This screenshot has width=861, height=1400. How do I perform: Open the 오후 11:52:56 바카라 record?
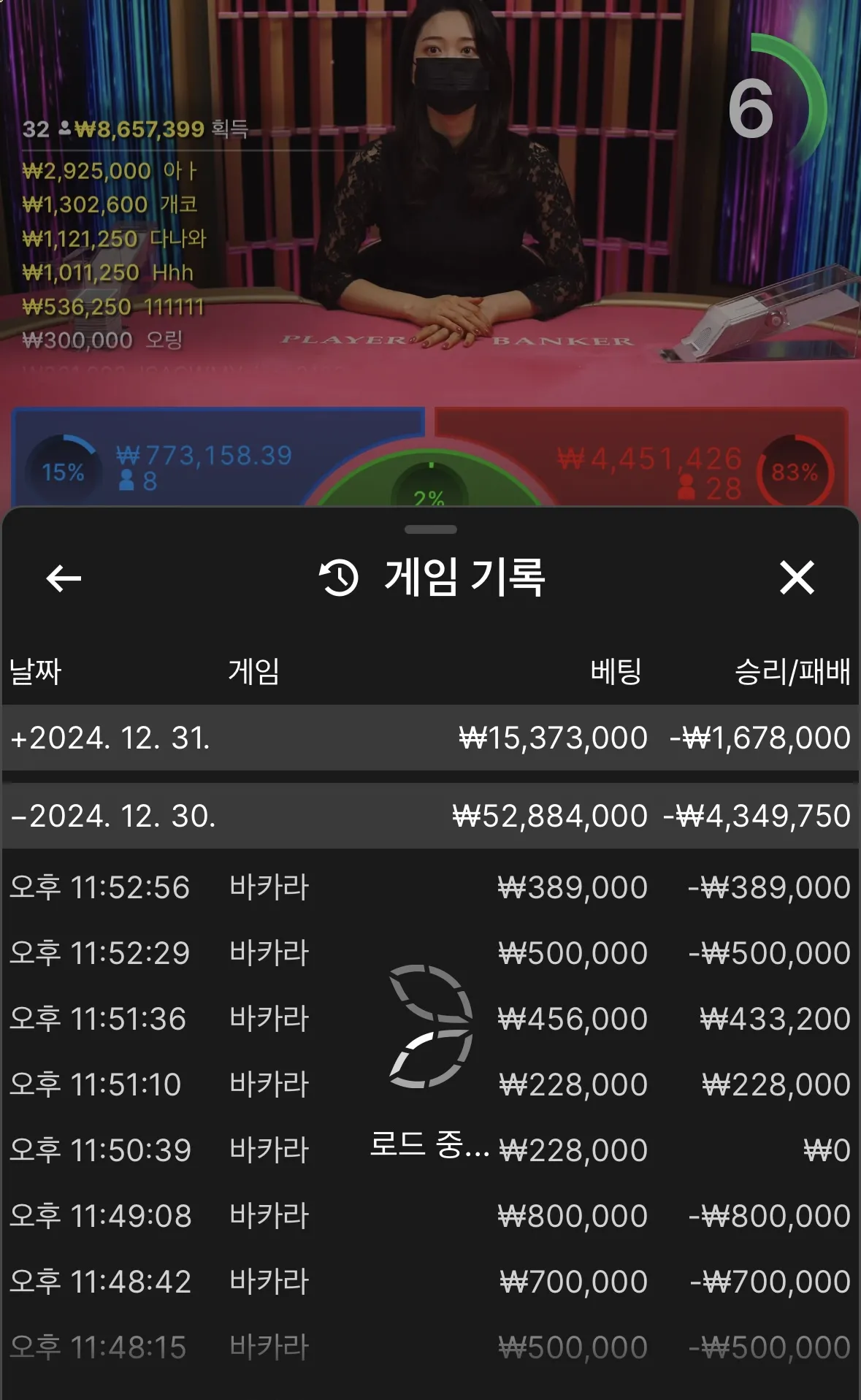pyautogui.click(x=429, y=887)
